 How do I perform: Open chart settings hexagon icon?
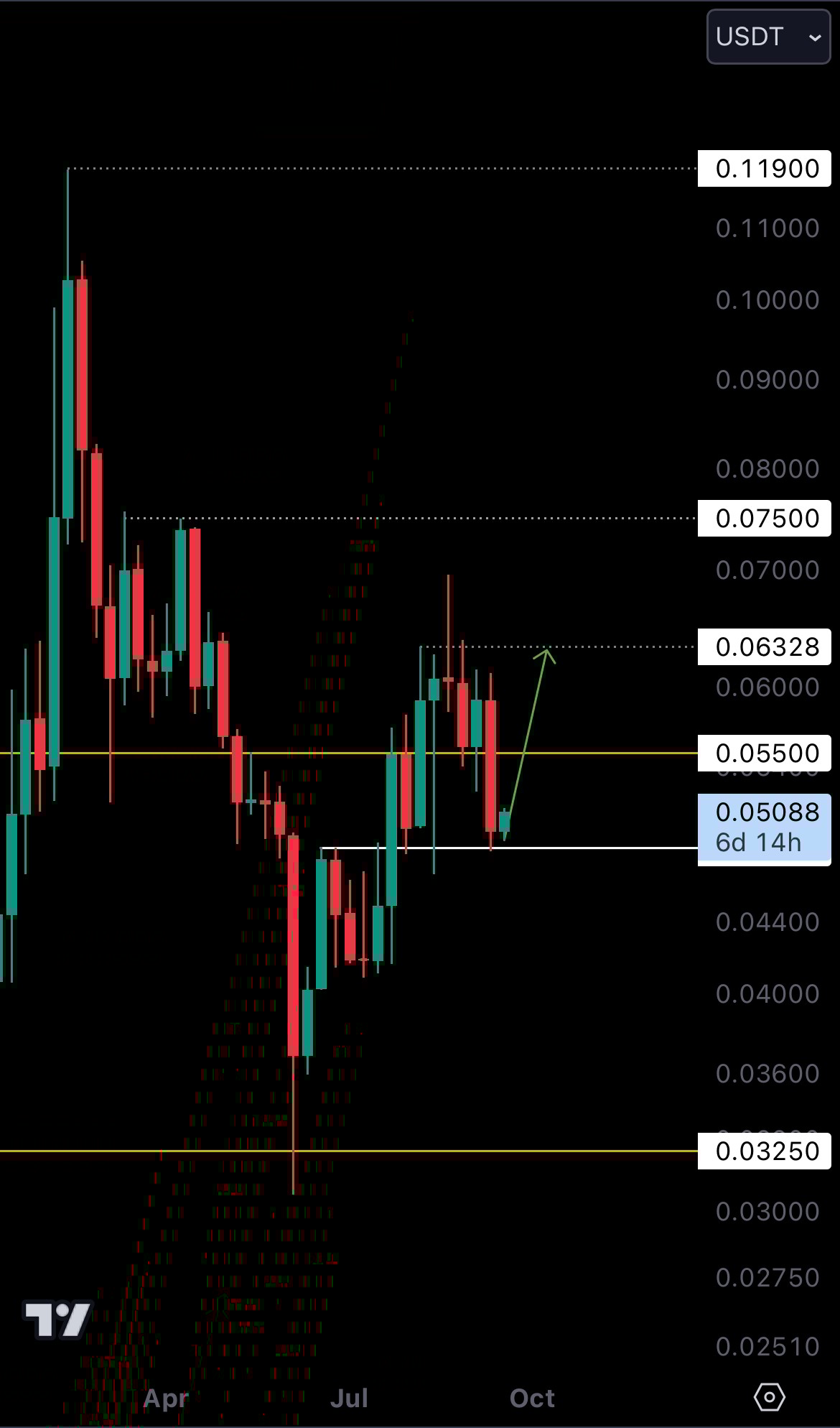(770, 1397)
